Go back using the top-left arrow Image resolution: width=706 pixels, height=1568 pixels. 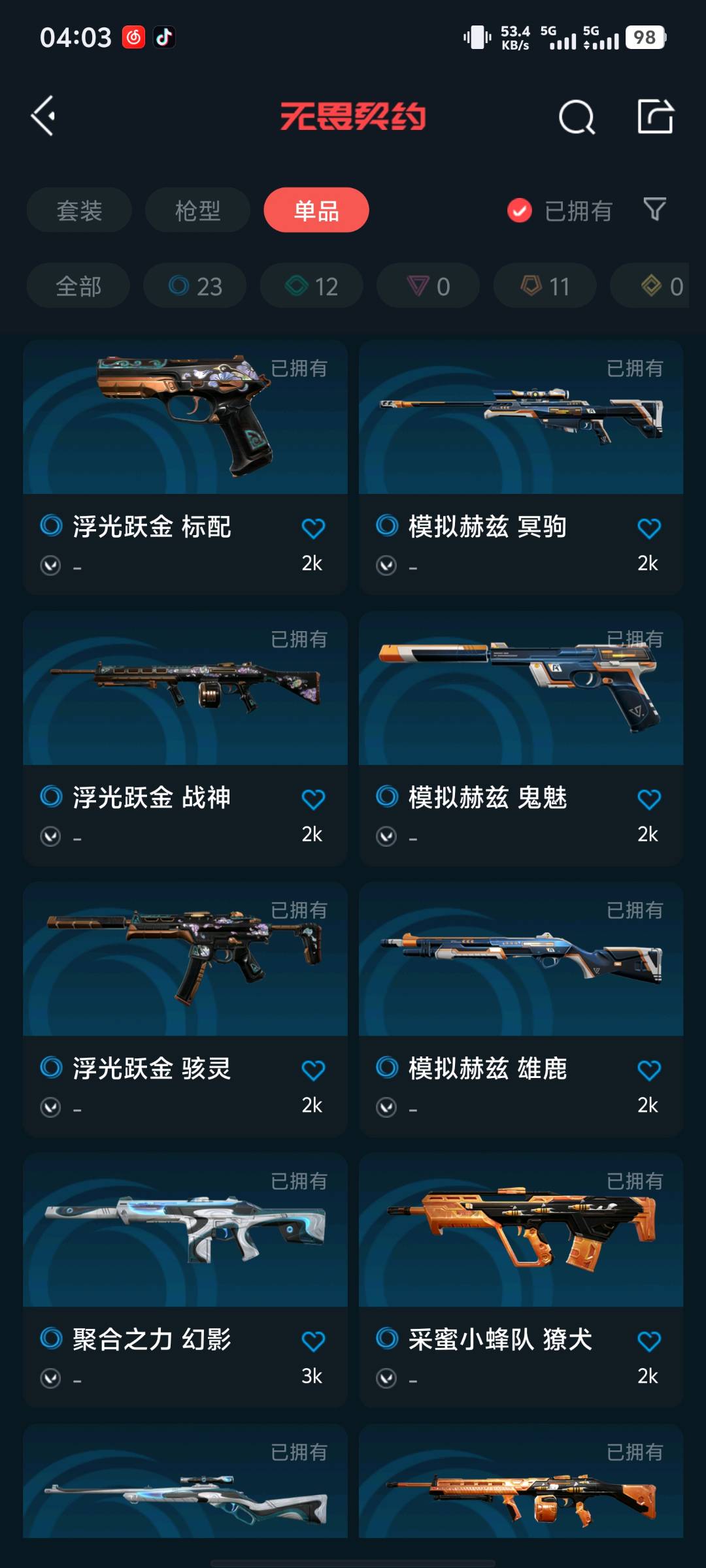[x=43, y=116]
